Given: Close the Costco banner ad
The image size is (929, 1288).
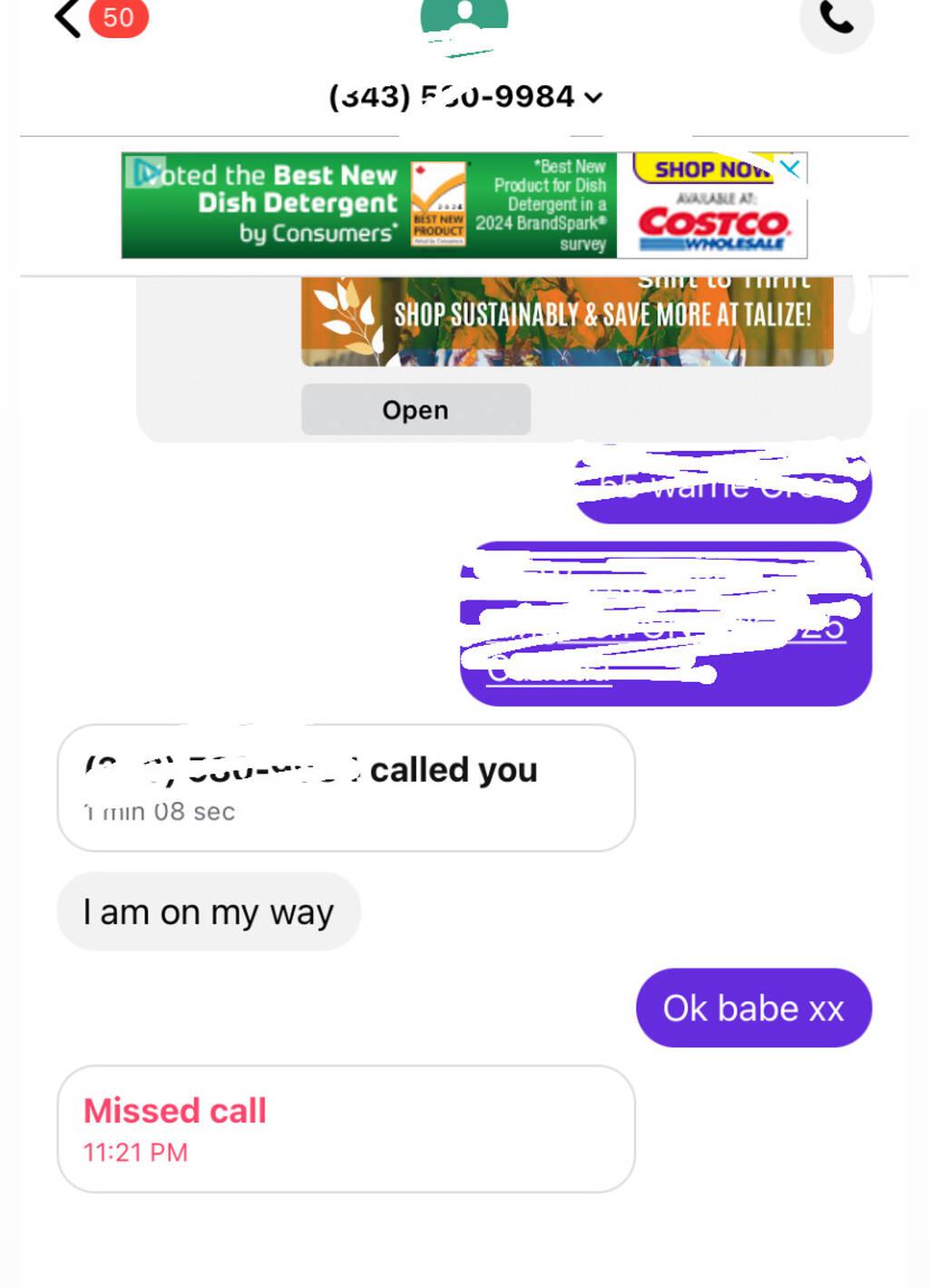Looking at the screenshot, I should (x=791, y=168).
